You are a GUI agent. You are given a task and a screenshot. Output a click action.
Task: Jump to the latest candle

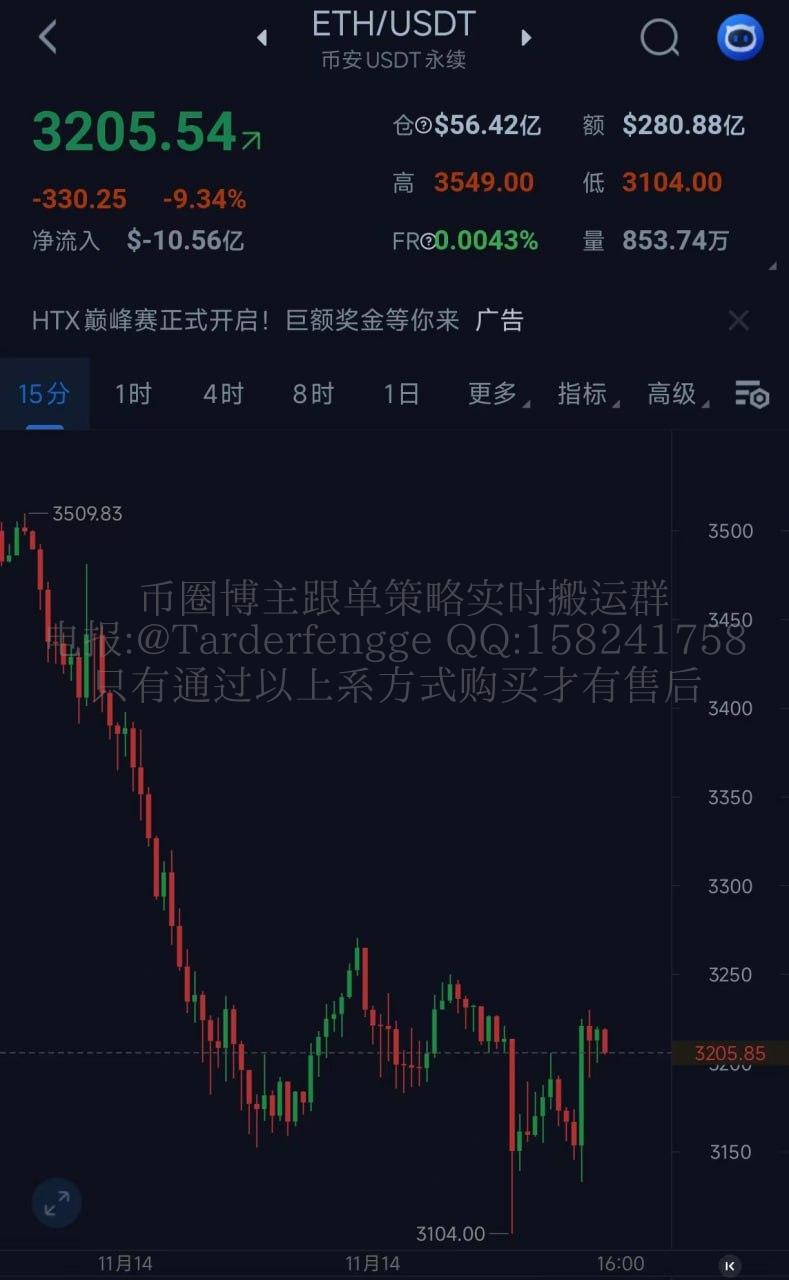tap(730, 1265)
